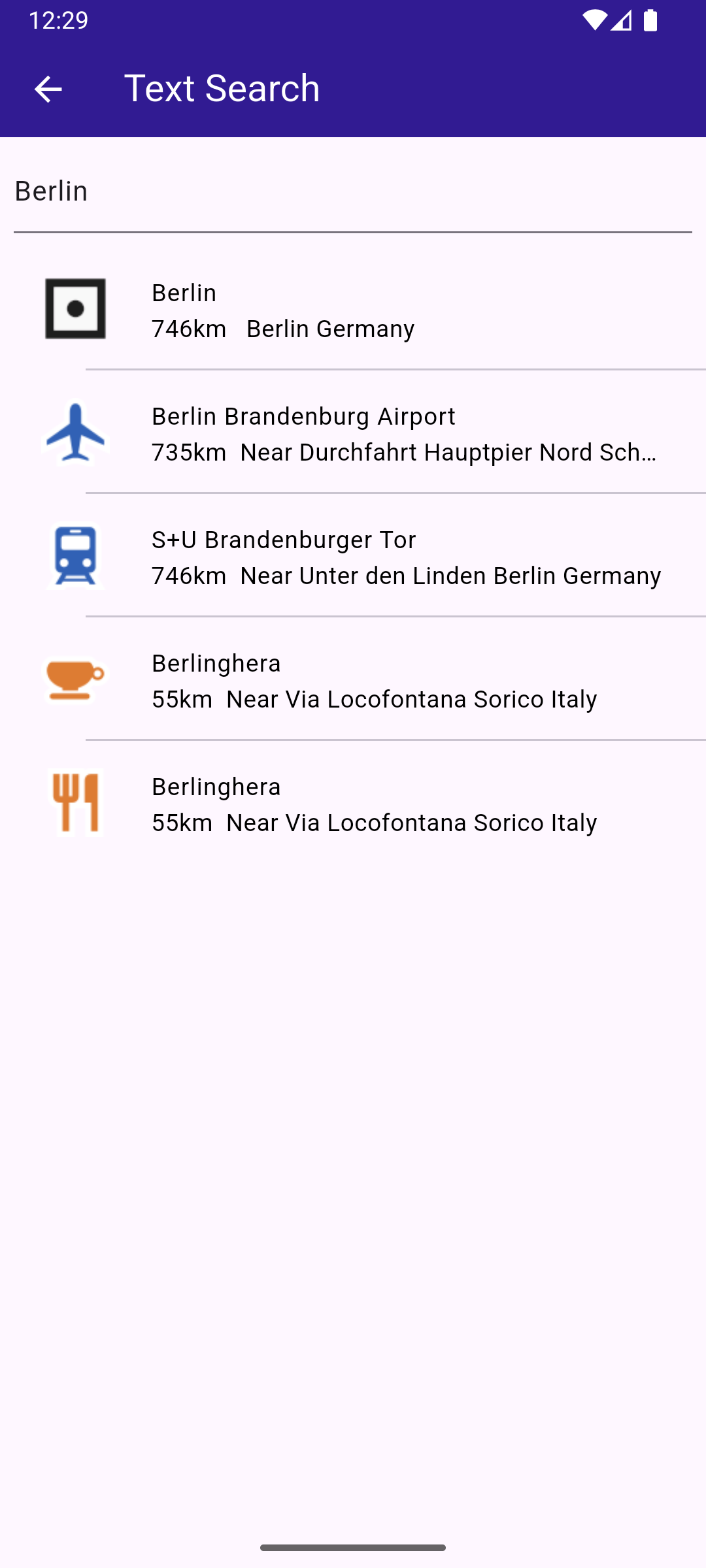The image size is (706, 1568).
Task: Go back using the arrow icon
Action: click(x=48, y=89)
